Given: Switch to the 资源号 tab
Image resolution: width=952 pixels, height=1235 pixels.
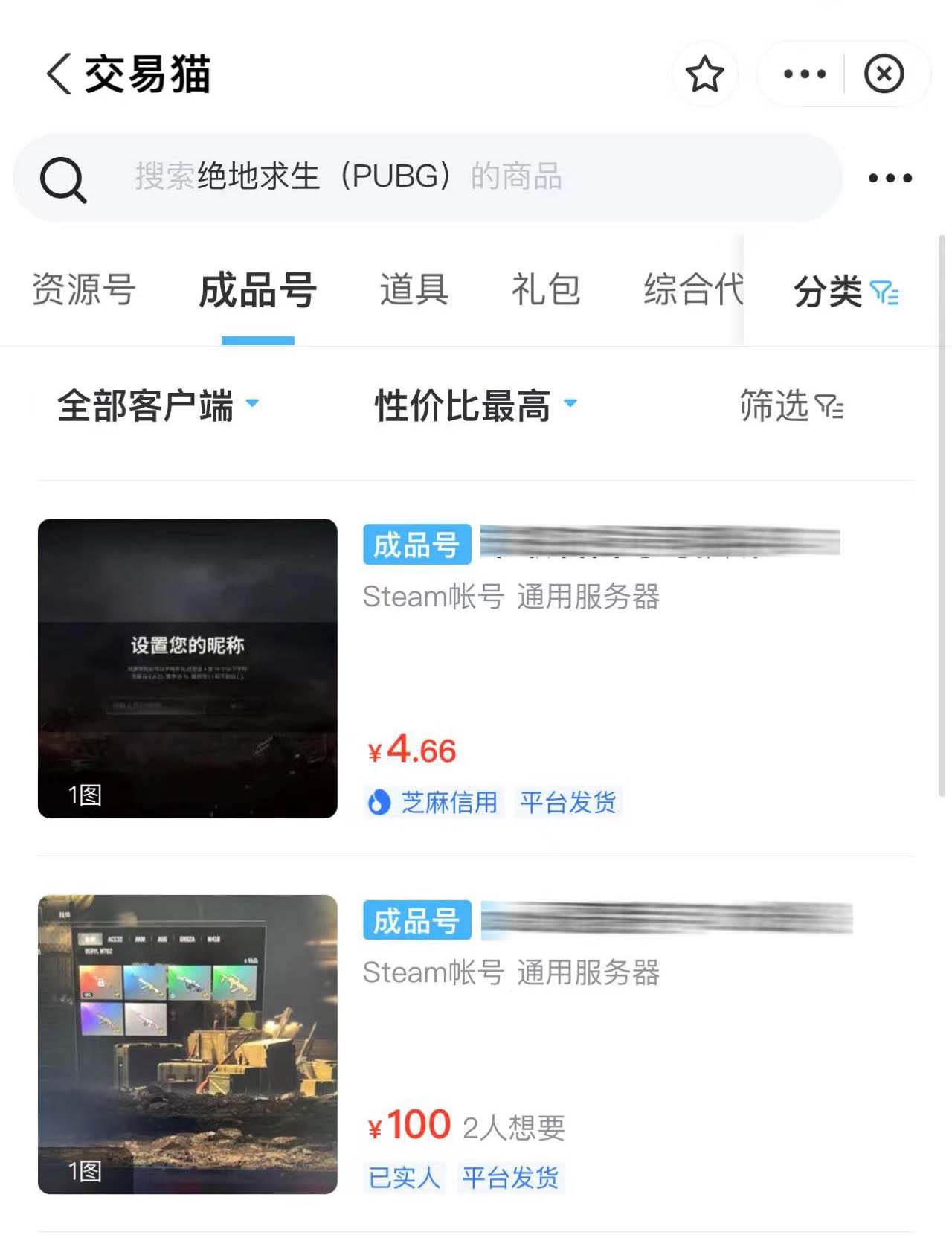Looking at the screenshot, I should (x=83, y=289).
